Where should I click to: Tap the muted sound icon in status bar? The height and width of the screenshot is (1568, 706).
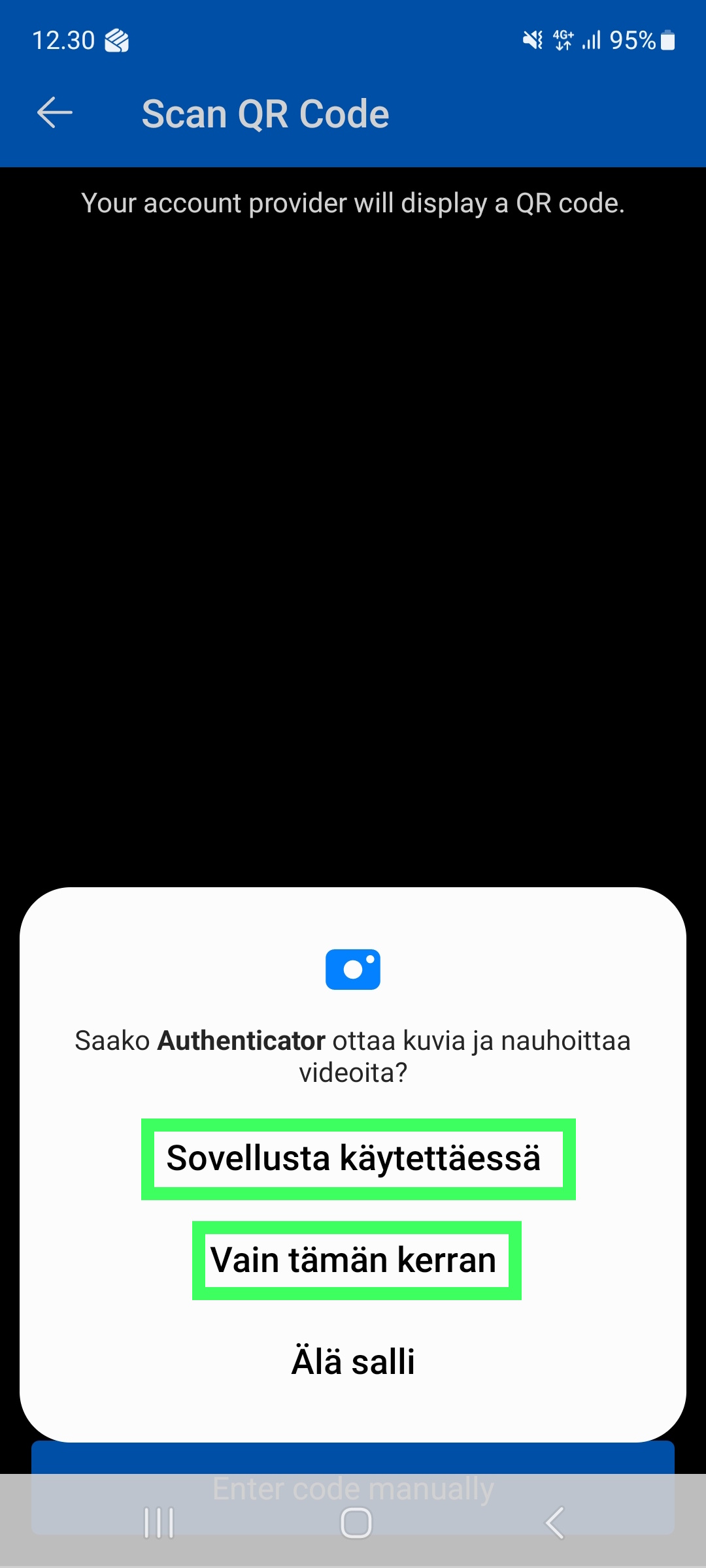click(531, 41)
